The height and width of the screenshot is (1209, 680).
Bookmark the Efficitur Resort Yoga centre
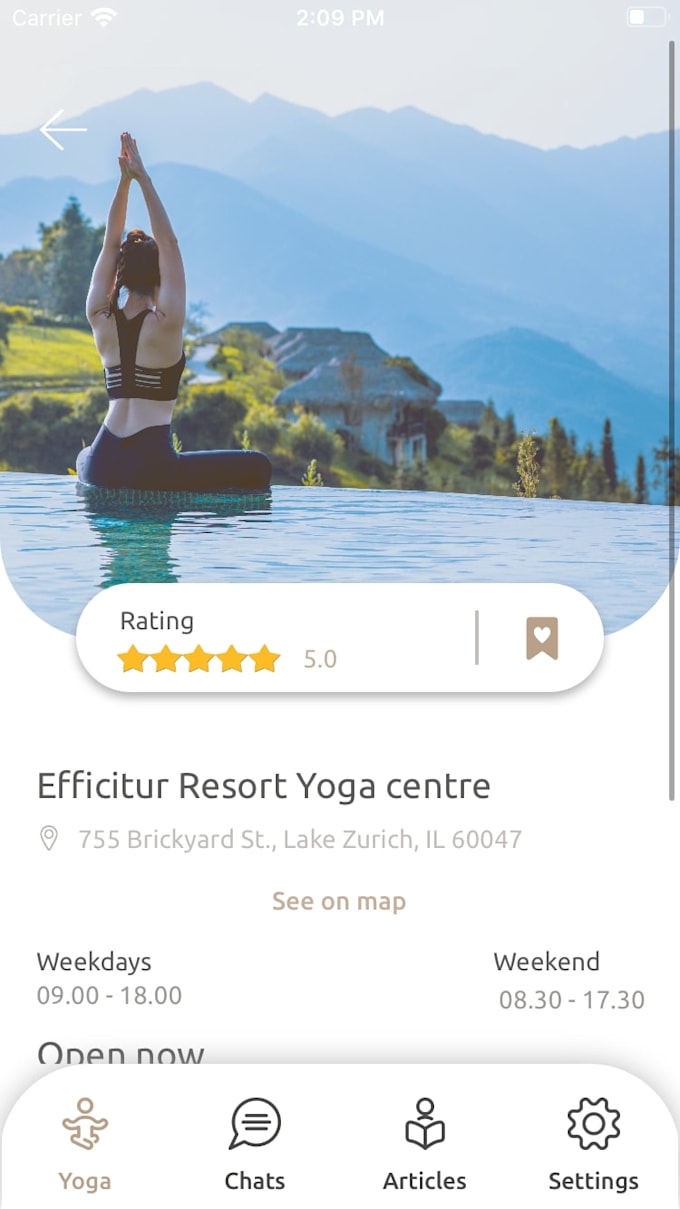[542, 638]
